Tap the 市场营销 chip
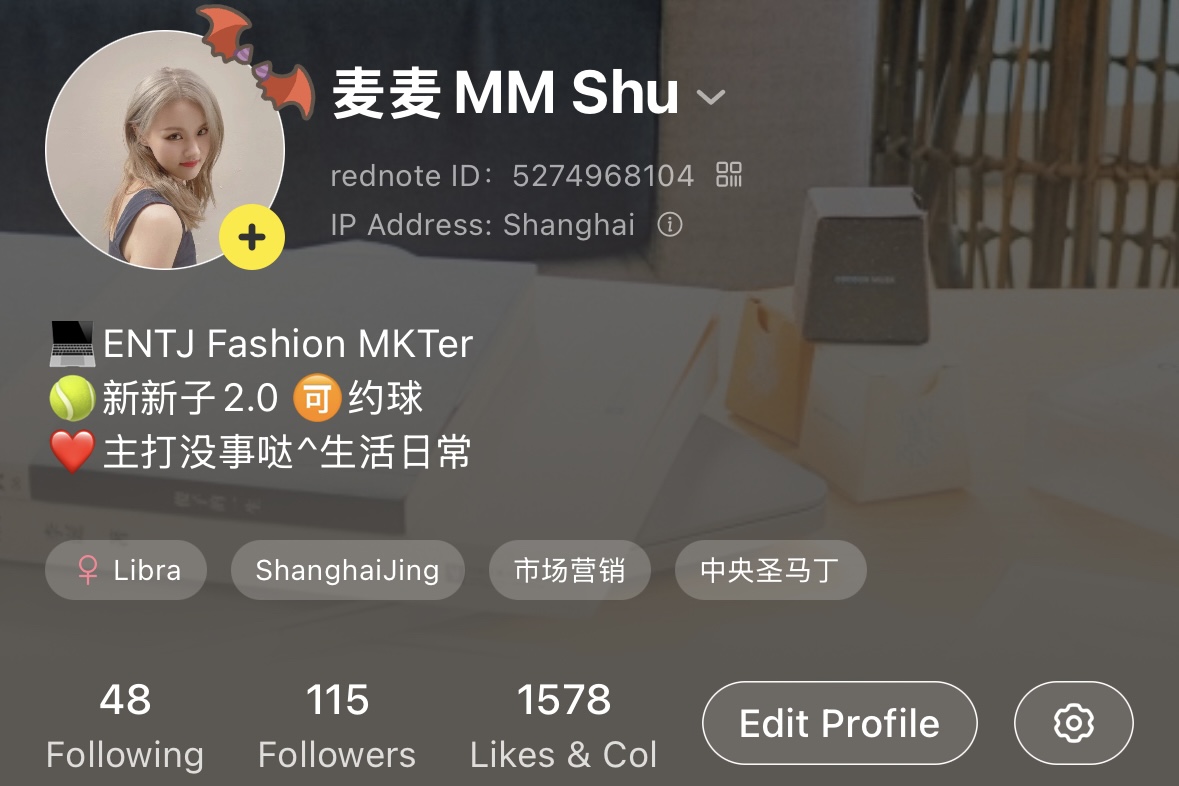This screenshot has width=1179, height=786. coord(569,570)
